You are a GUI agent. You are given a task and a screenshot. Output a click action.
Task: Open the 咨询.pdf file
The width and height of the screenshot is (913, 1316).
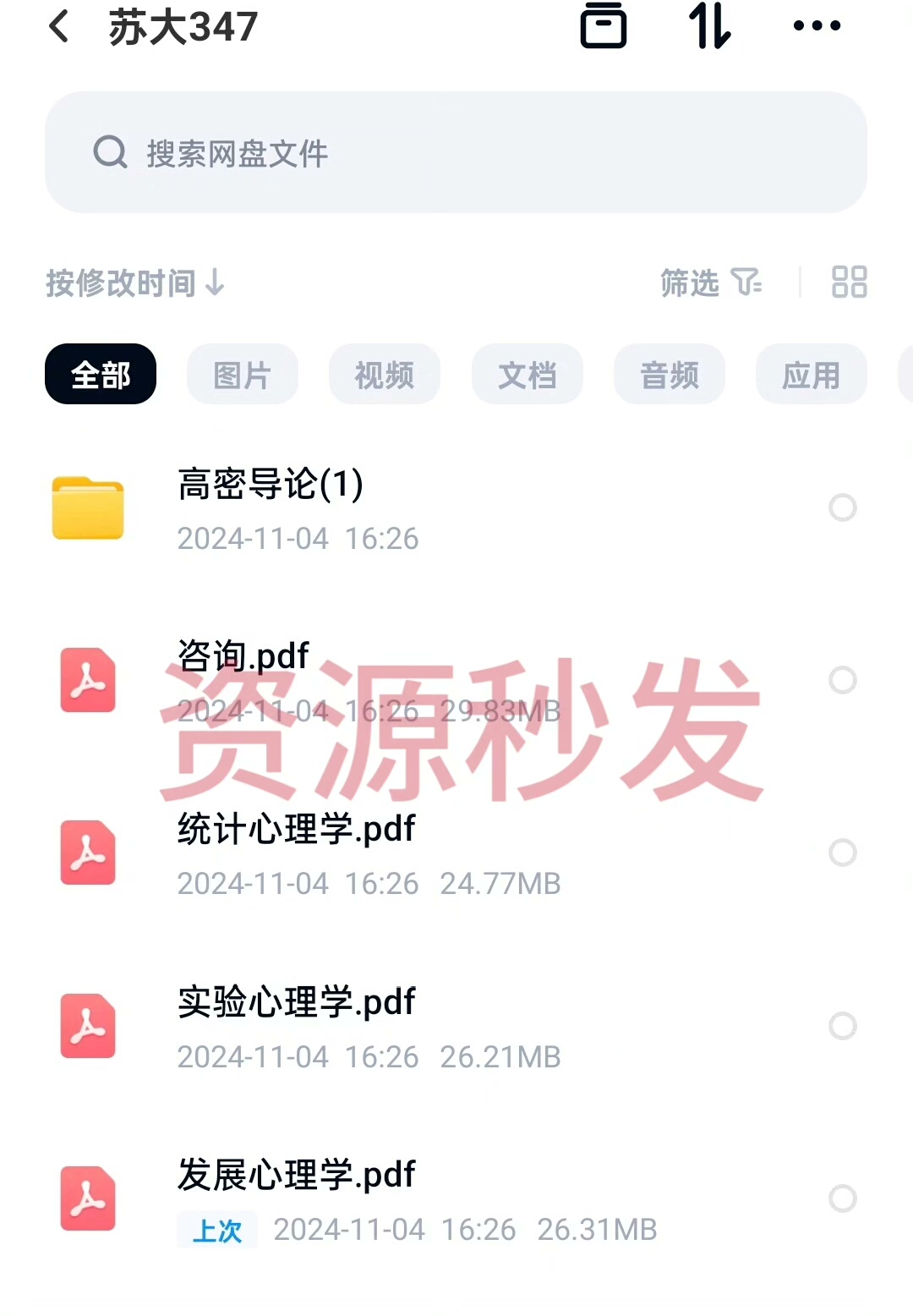pyautogui.click(x=243, y=656)
